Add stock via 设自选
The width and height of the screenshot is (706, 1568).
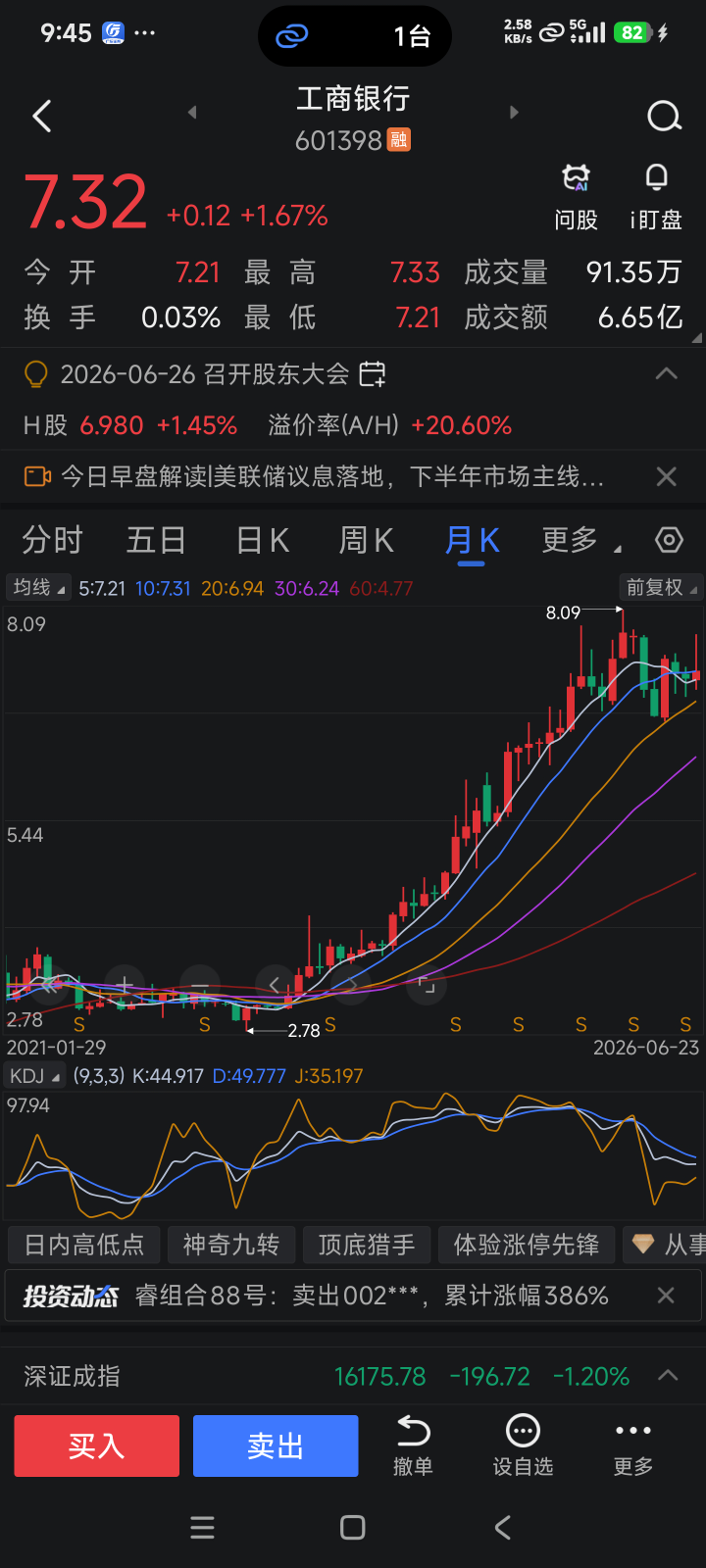pos(523,1445)
